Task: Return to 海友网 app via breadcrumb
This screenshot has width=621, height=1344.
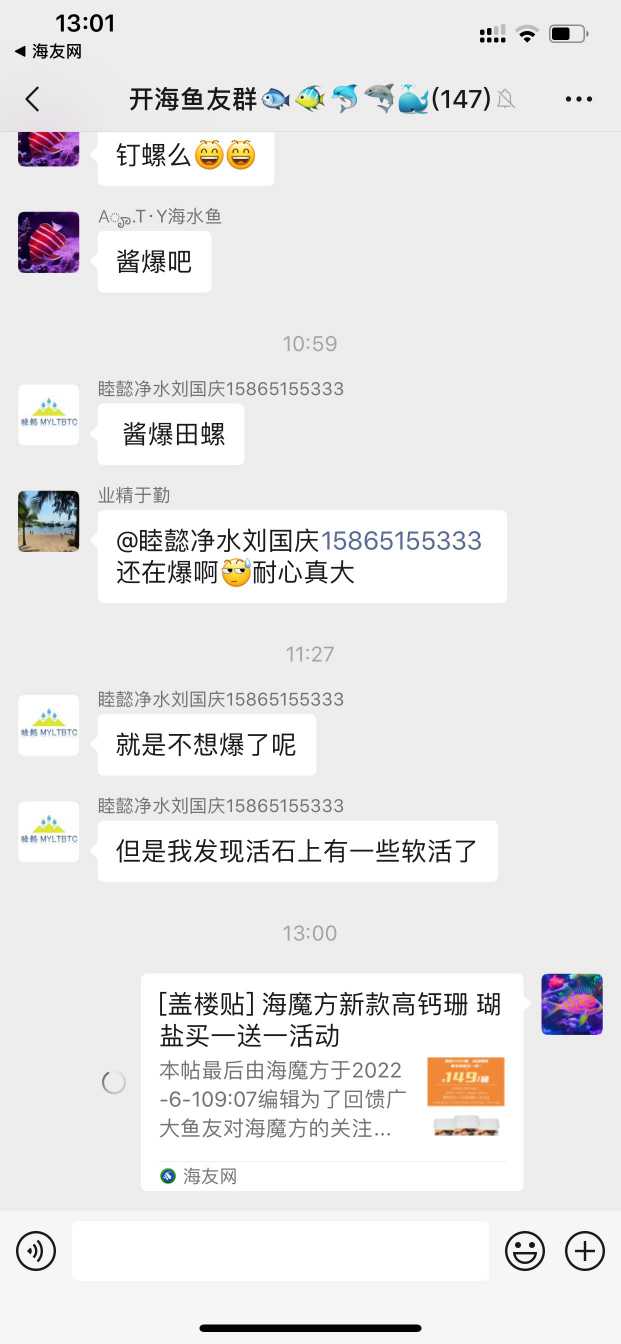Action: coord(48,51)
